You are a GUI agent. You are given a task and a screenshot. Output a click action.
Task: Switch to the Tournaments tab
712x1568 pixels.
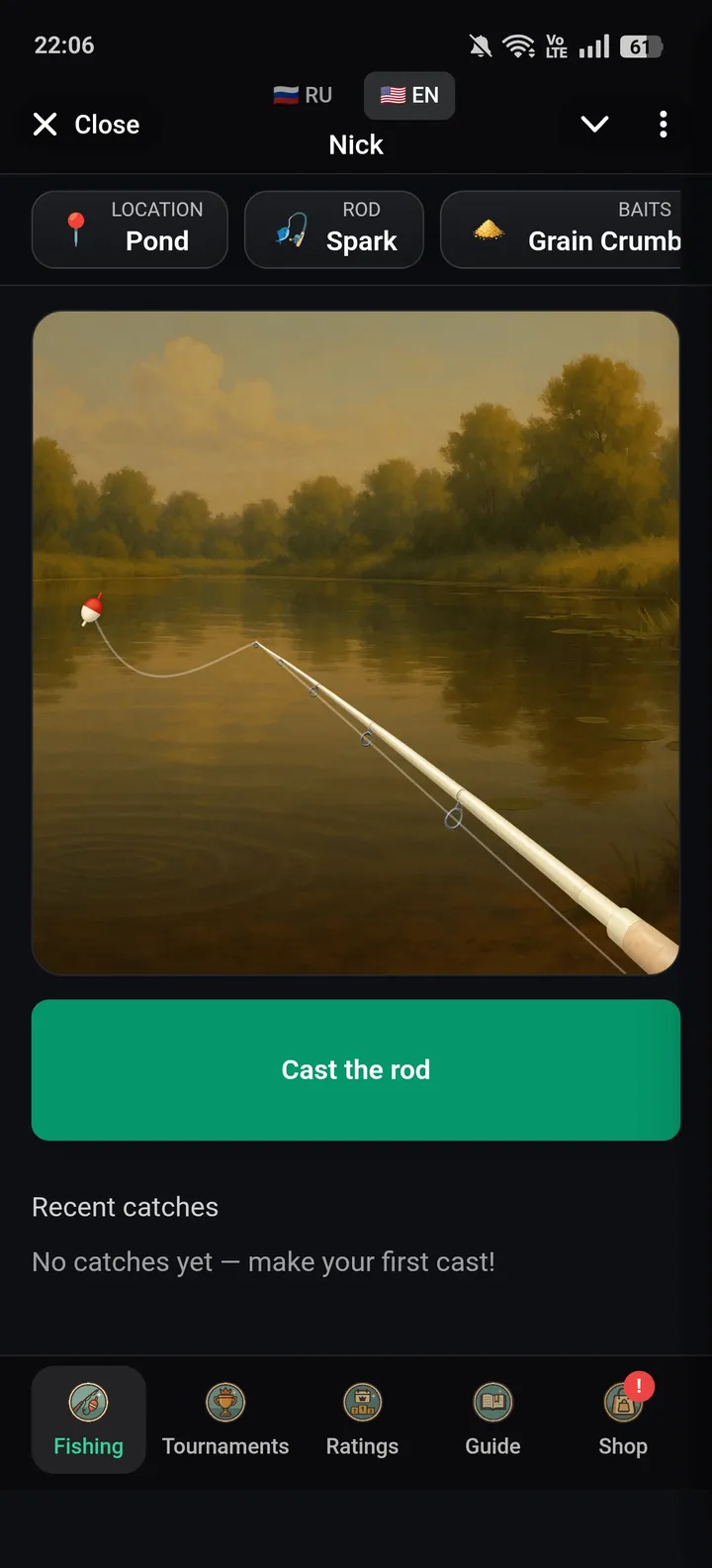coord(225,1420)
